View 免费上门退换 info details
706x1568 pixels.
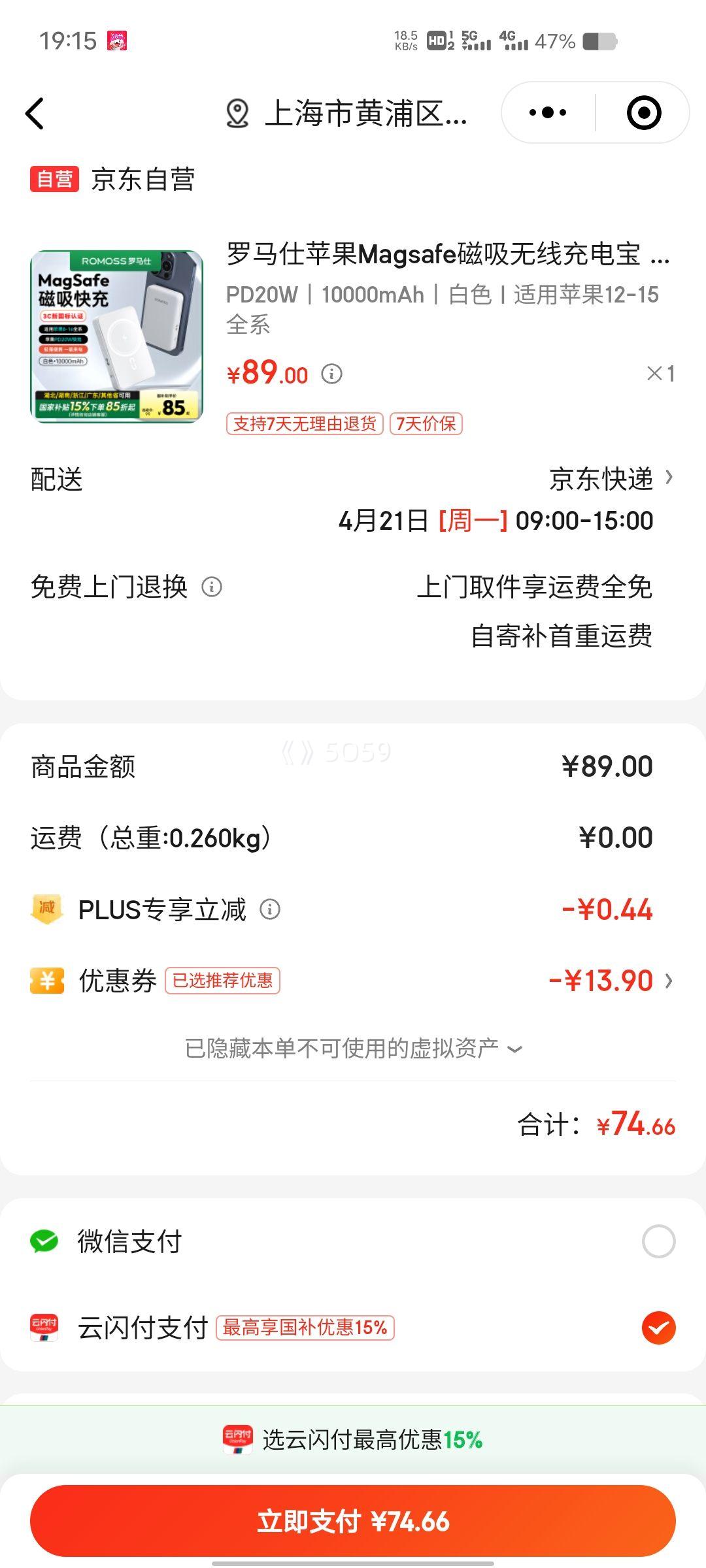212,587
